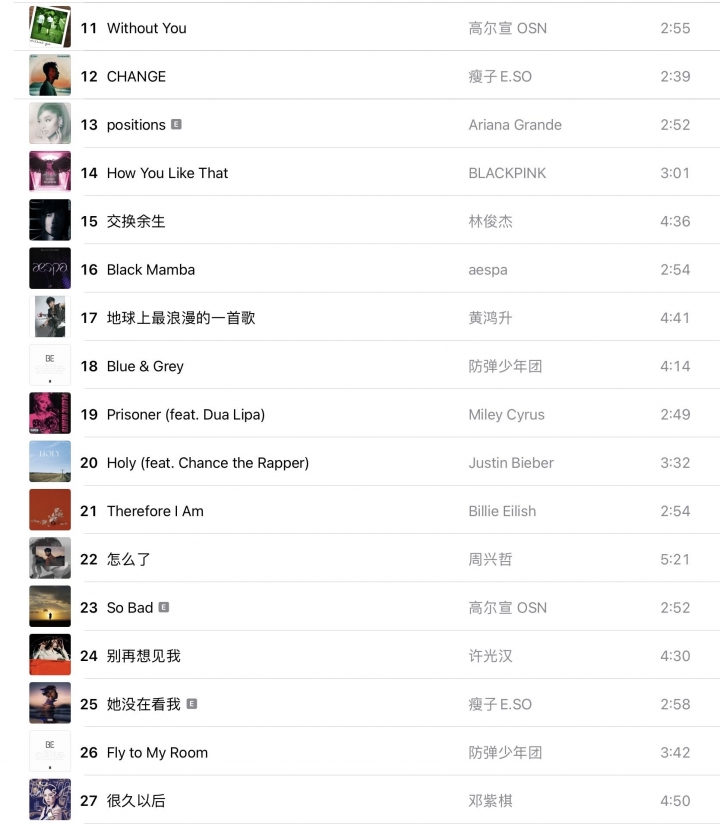The width and height of the screenshot is (720, 824).
Task: Play track 23 So Bad
Action: [130, 608]
